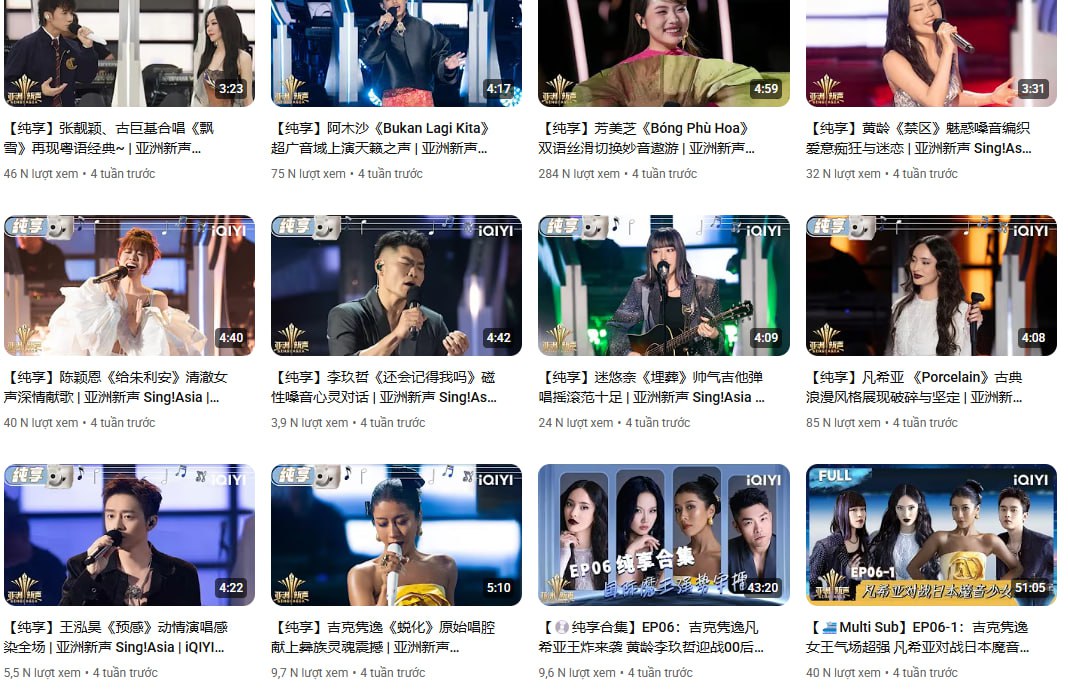The height and width of the screenshot is (691, 1068).
Task: Open the 张靓颖、古巨基《飘雪》 duet video
Action: [129, 50]
